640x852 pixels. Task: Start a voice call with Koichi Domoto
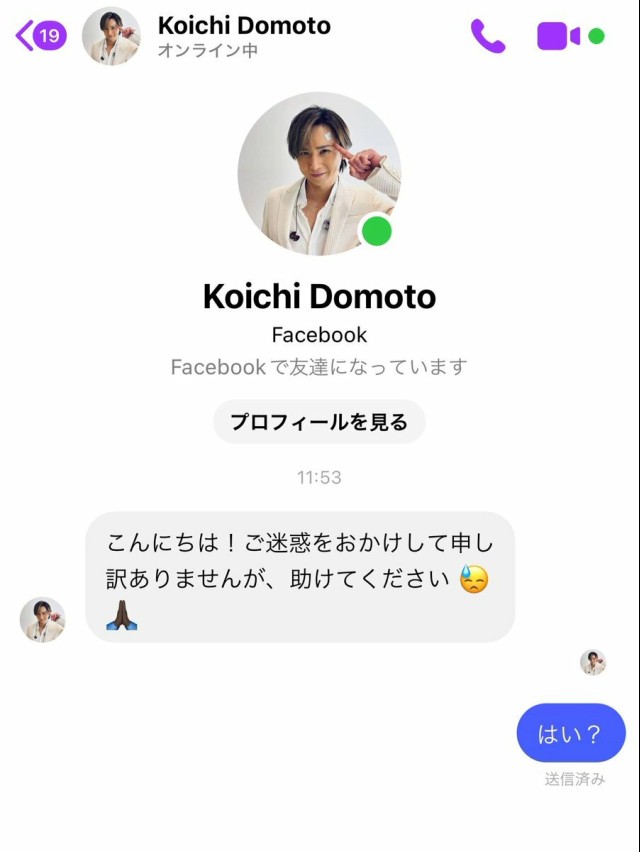click(488, 37)
